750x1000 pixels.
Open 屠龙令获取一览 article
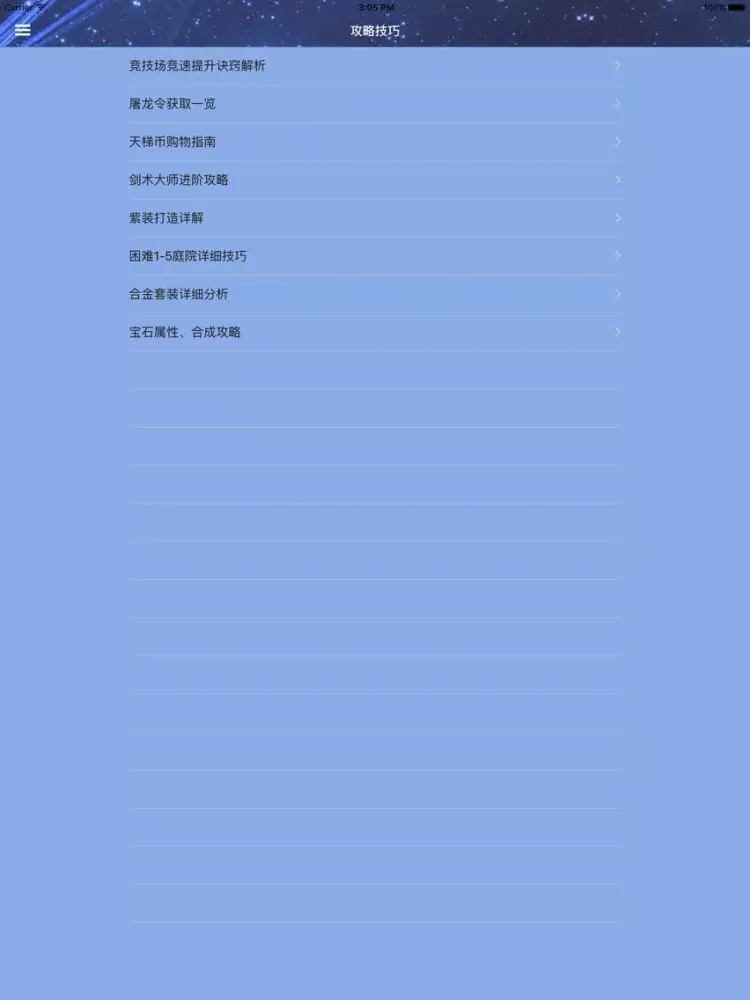point(375,104)
